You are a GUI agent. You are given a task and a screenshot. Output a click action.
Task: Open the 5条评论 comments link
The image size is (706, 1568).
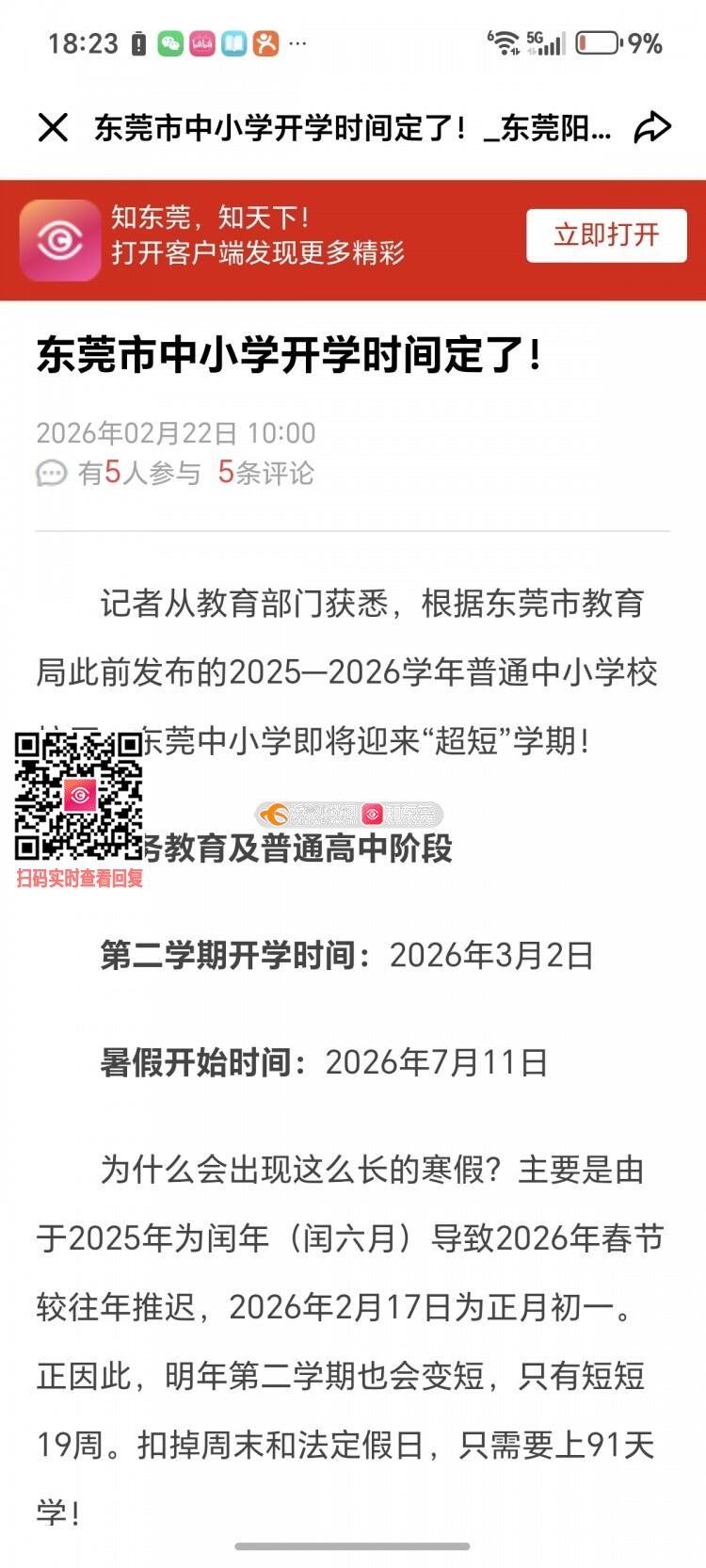click(x=265, y=473)
